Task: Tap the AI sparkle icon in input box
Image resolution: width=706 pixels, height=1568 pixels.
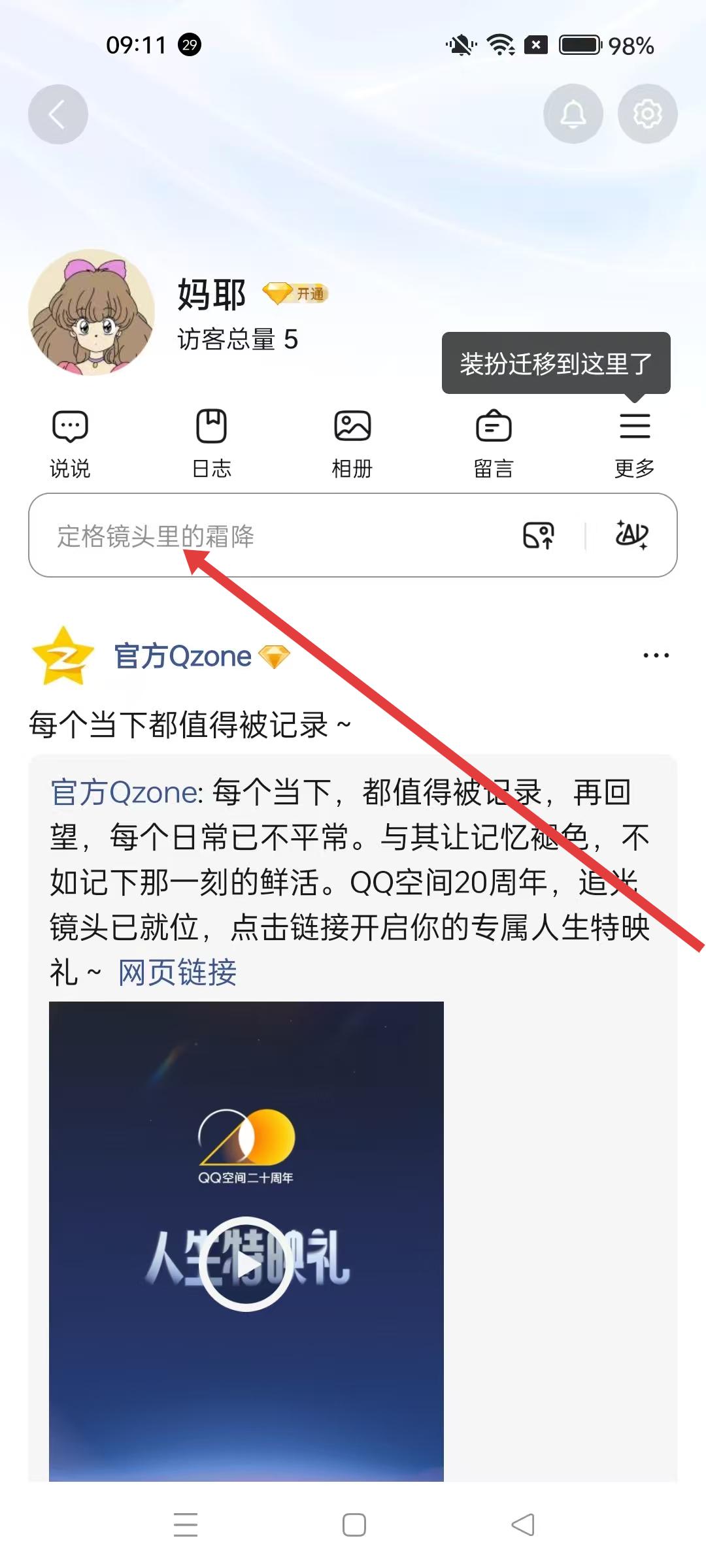Action: click(x=631, y=535)
